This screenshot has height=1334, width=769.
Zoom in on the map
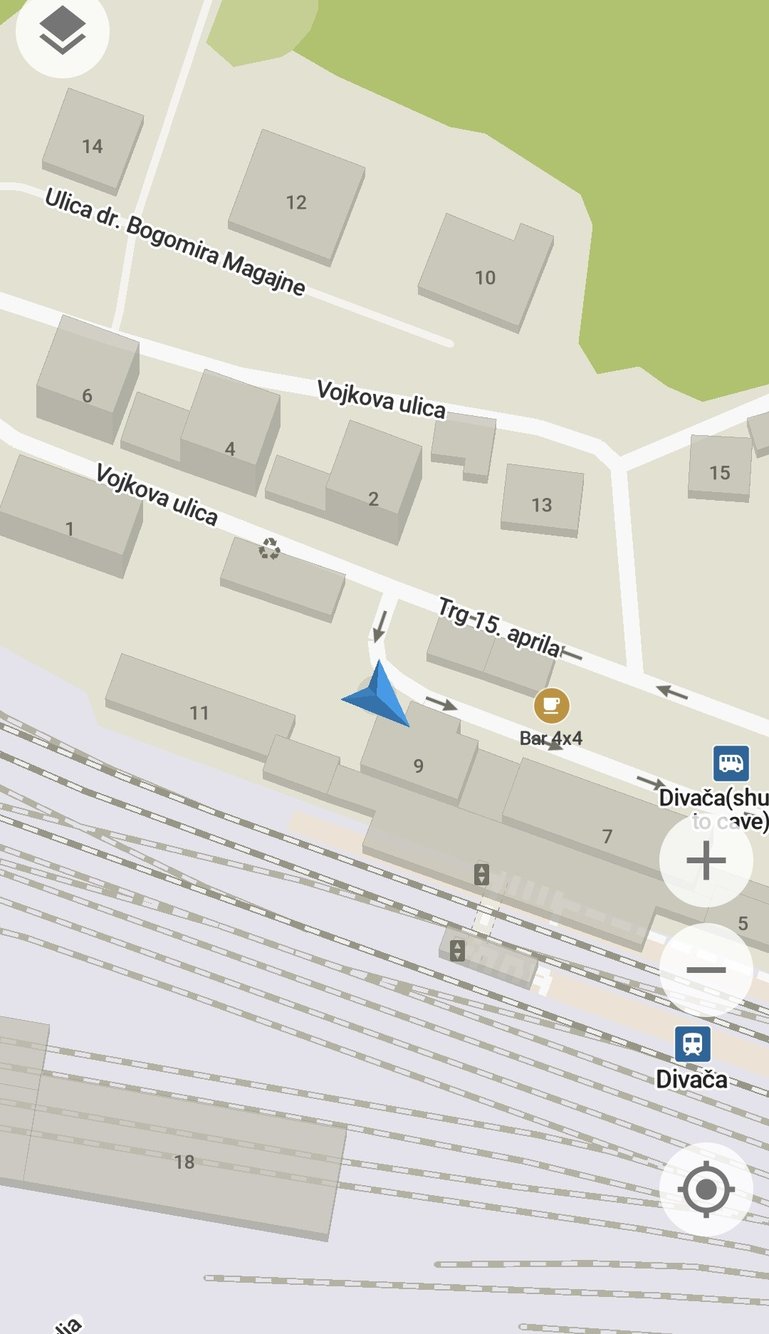(706, 860)
